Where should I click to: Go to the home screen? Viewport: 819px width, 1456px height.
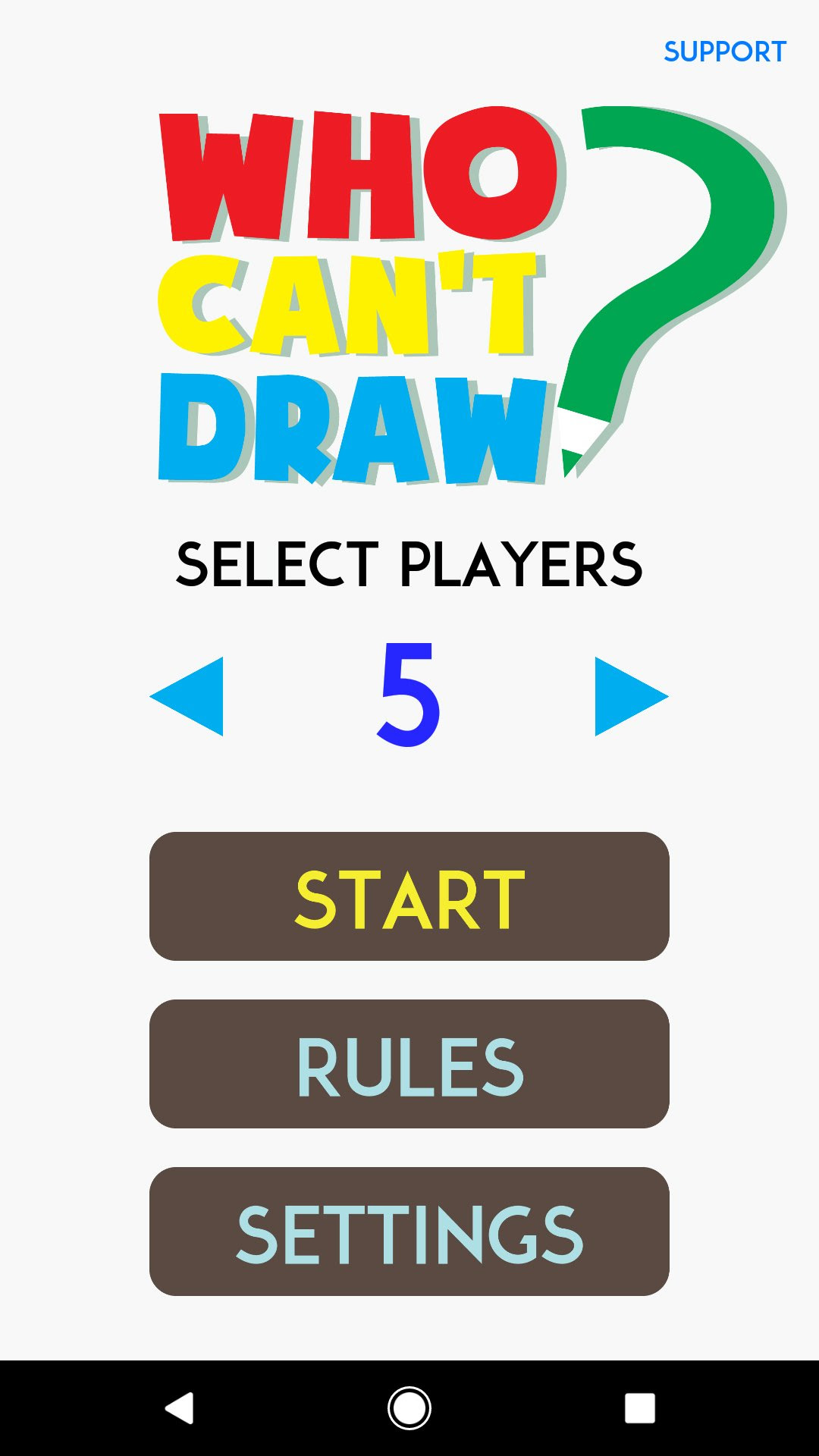point(409,1408)
